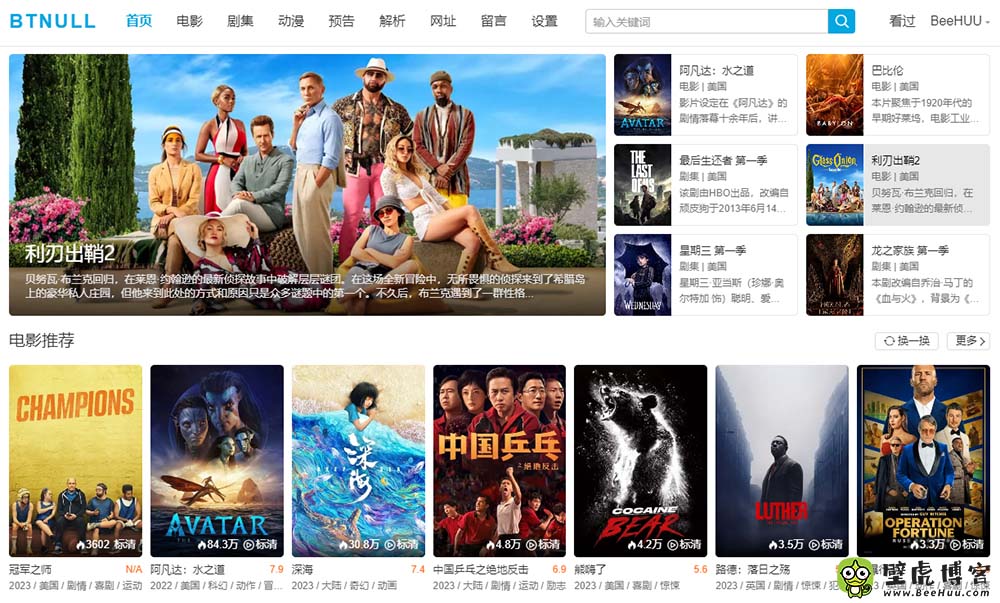Viewport: 1000px width, 603px height.
Task: Open the 阿凡达:水之道 featured card
Action: tap(705, 95)
